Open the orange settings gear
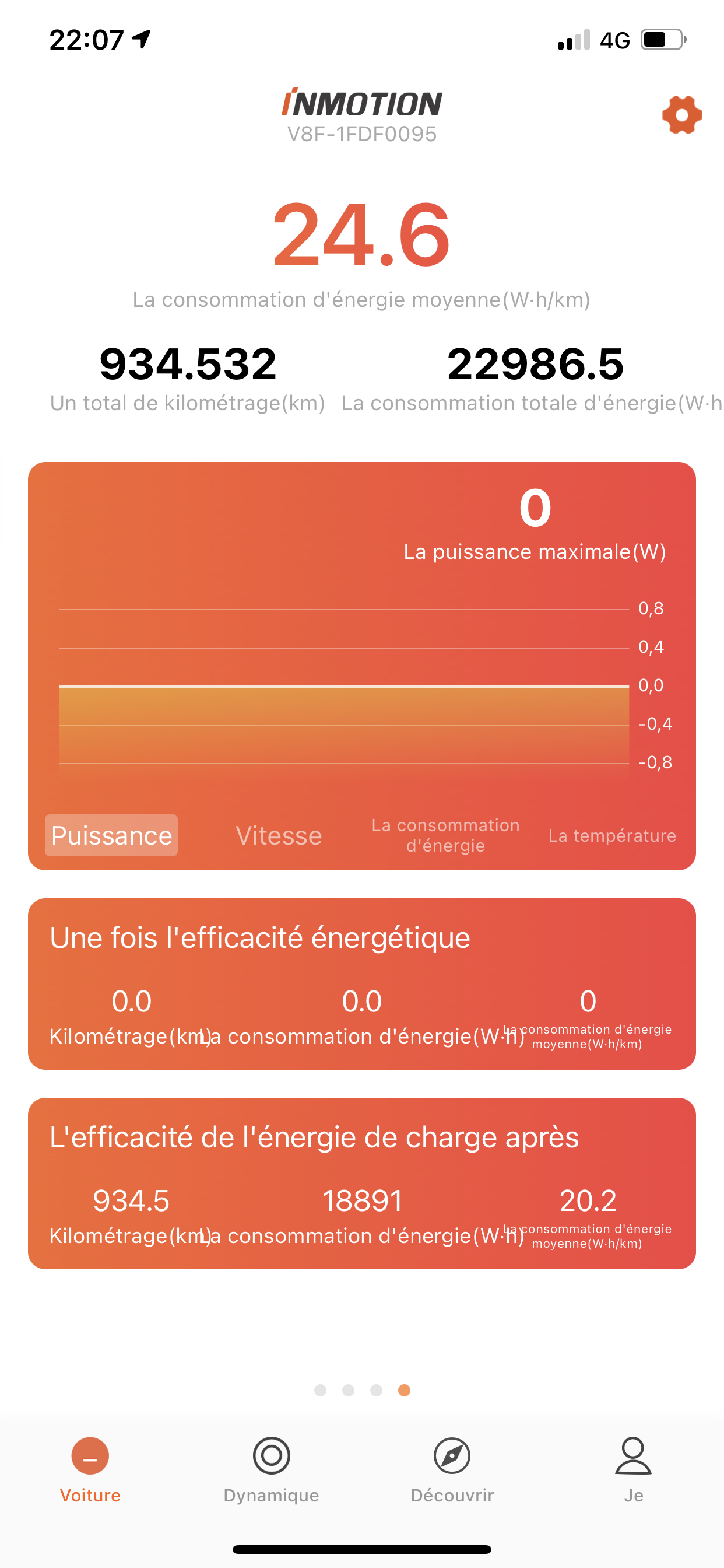 click(681, 115)
